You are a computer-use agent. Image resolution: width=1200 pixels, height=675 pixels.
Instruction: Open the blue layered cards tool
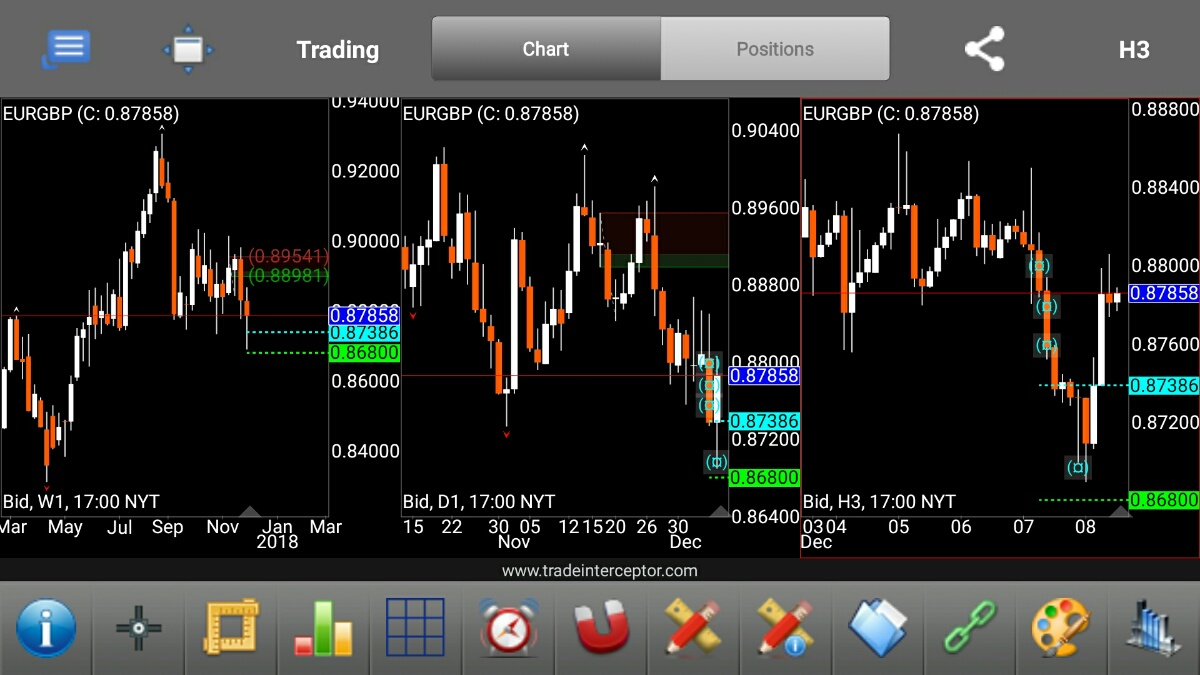pyautogui.click(x=877, y=629)
